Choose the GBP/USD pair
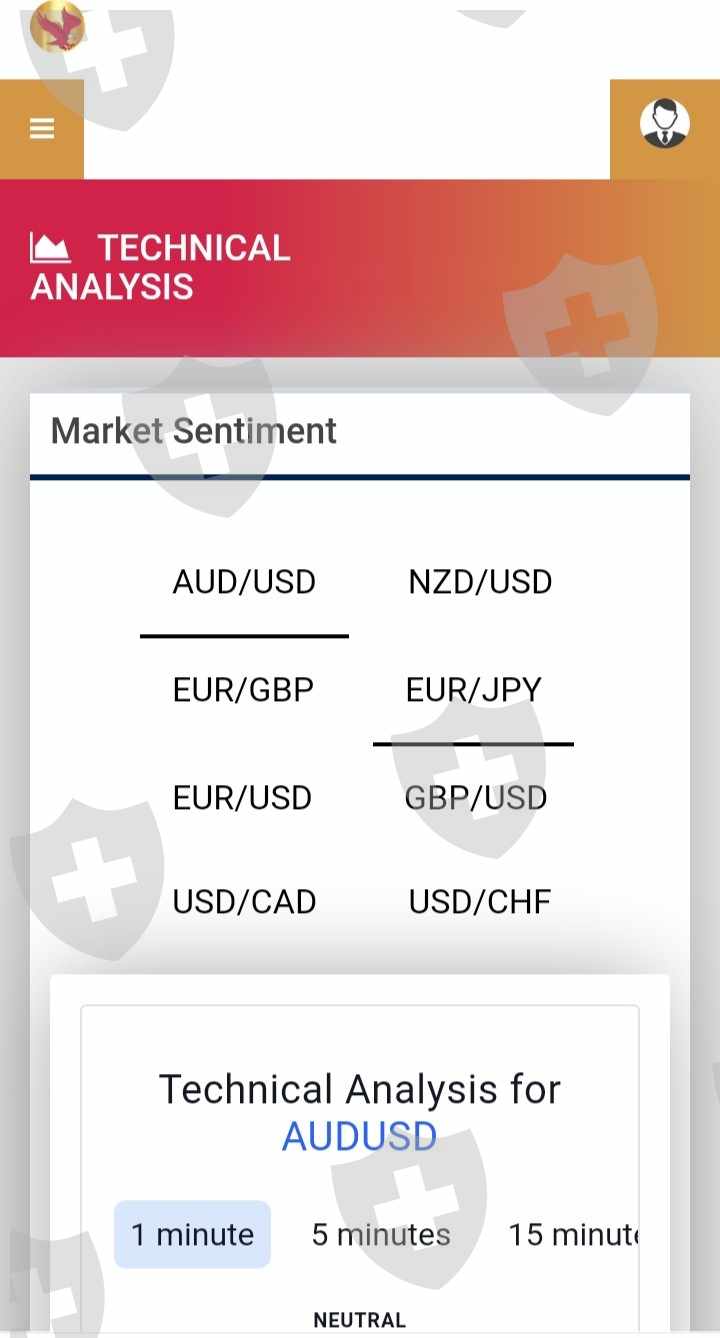Viewport: 720px width, 1338px height. pos(476,798)
